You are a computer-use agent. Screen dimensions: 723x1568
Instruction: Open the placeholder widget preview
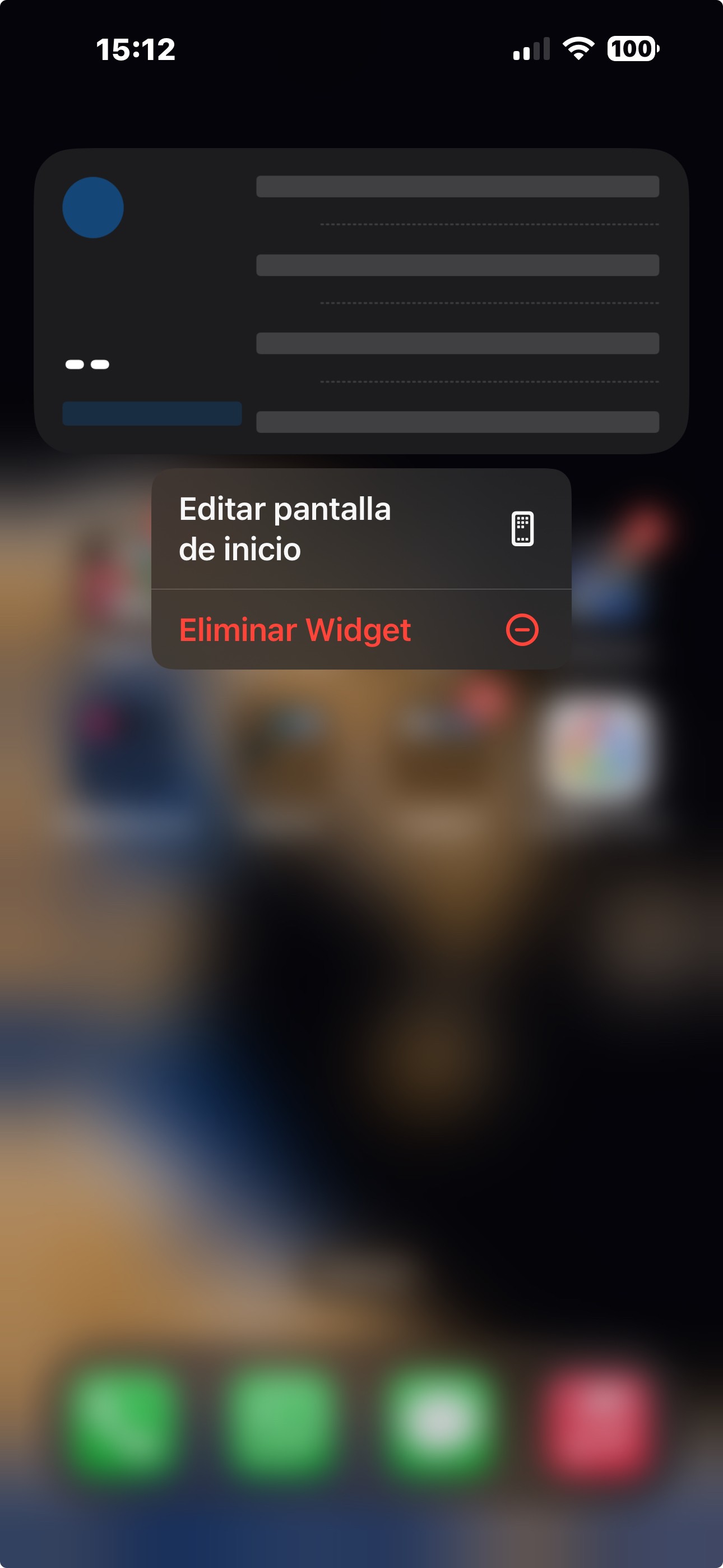pos(361,301)
